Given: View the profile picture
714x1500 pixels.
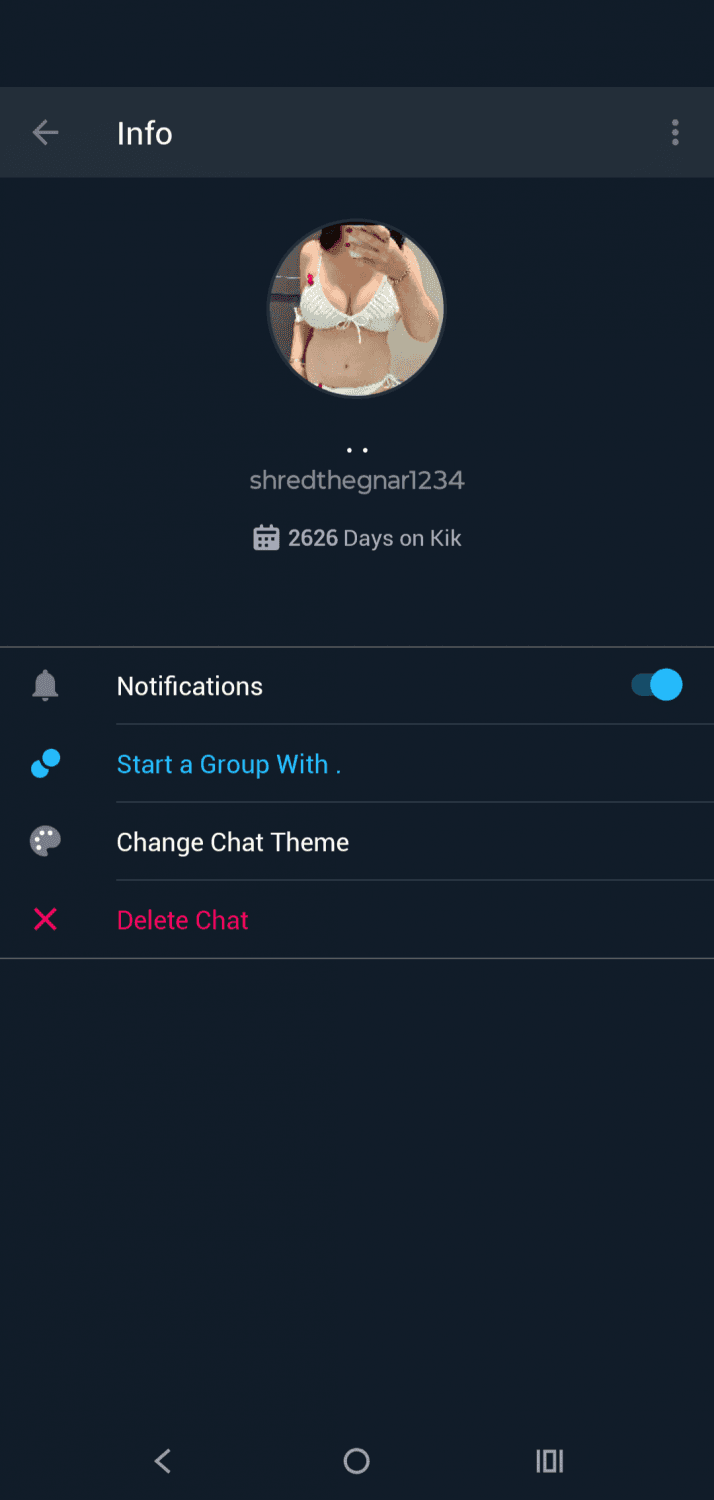Looking at the screenshot, I should (356, 309).
